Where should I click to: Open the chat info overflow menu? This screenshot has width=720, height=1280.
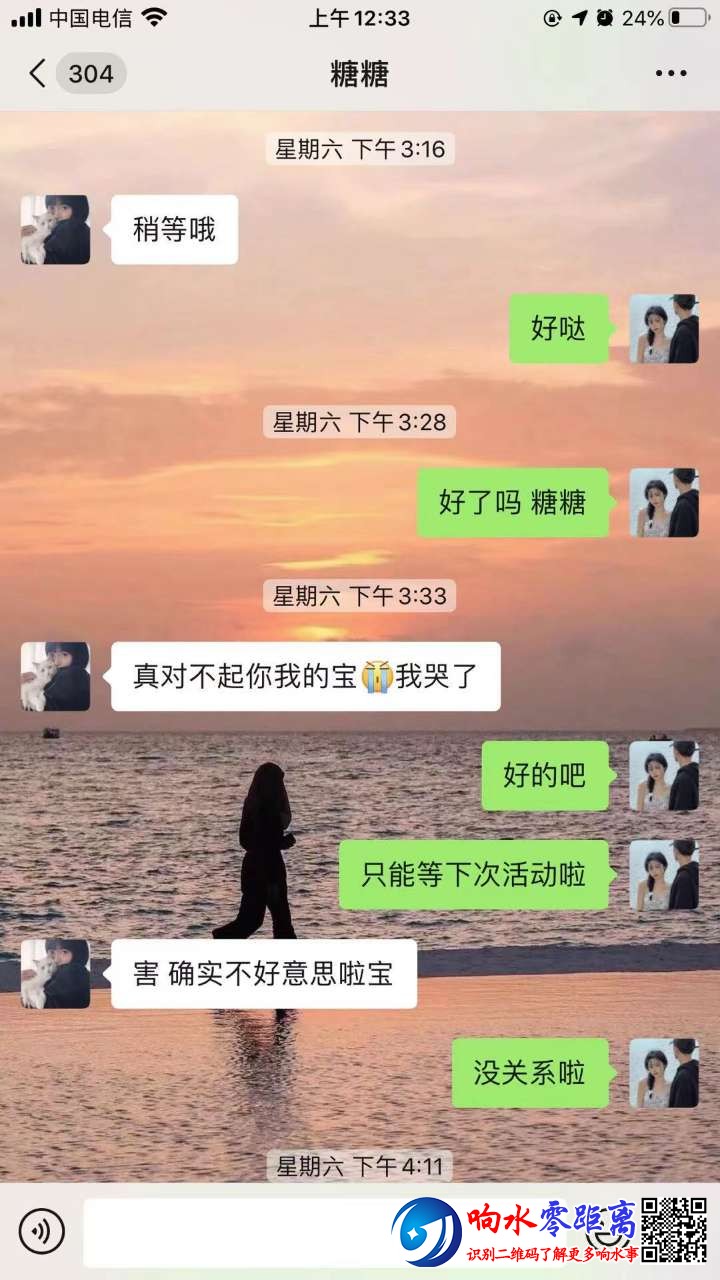pos(670,73)
